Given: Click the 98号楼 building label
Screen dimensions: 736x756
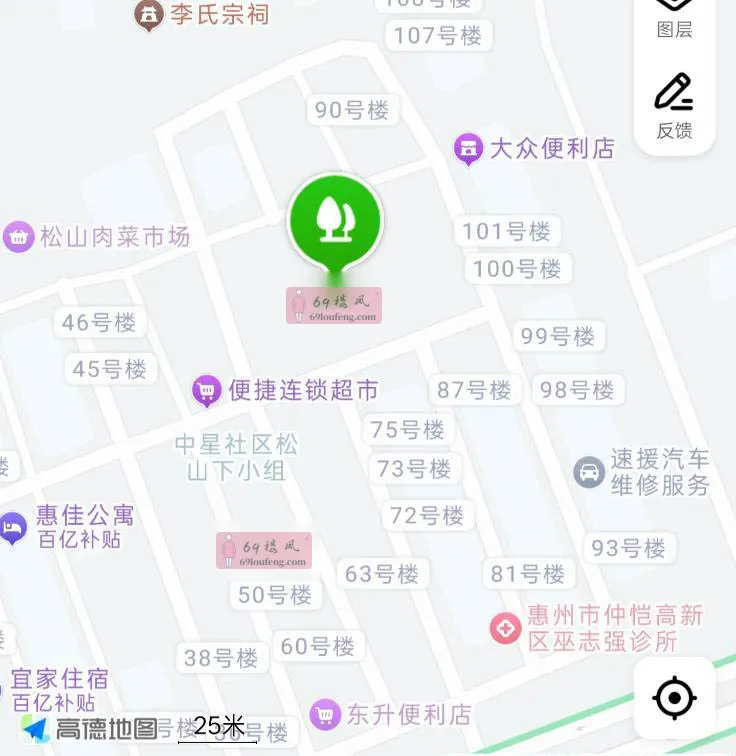Looking at the screenshot, I should [576, 389].
